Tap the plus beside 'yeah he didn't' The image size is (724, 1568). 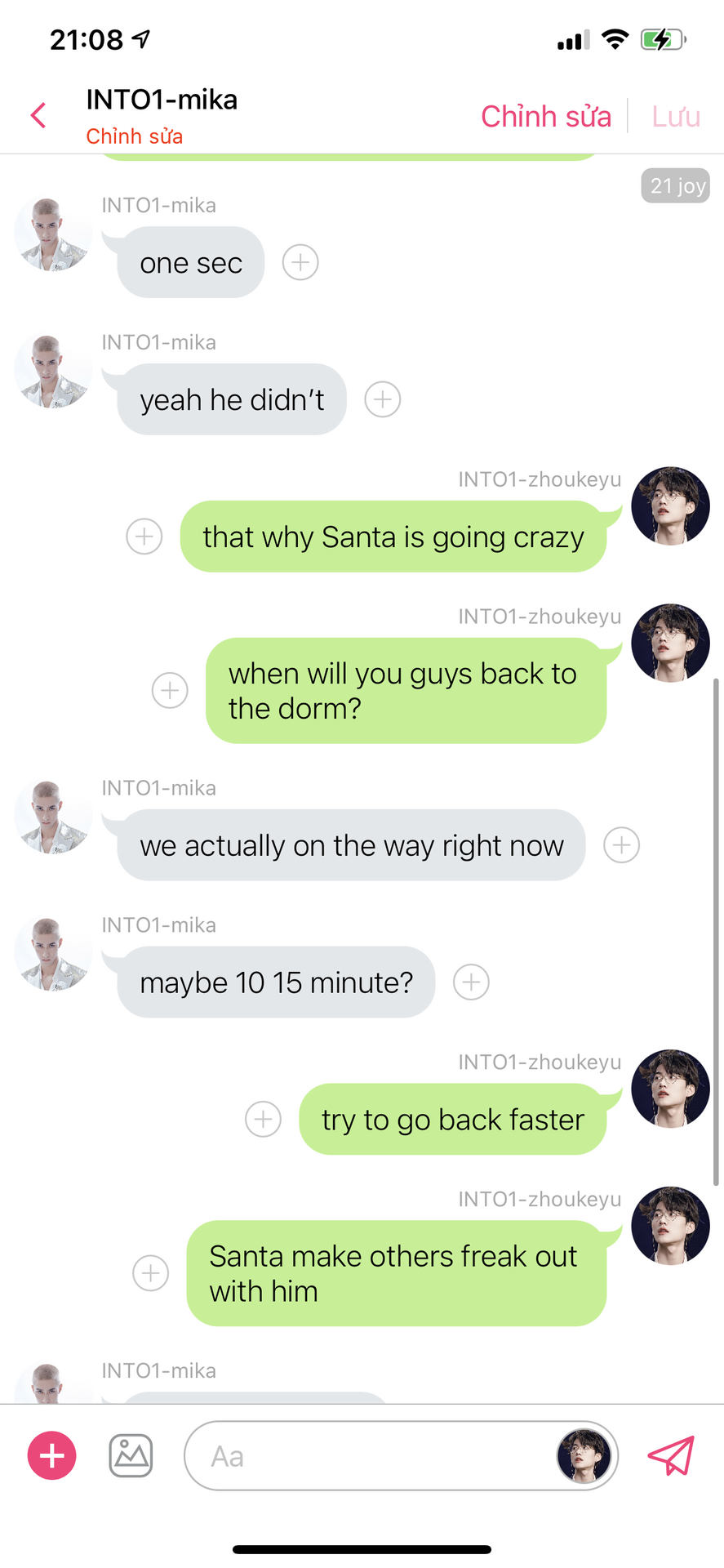(x=382, y=399)
